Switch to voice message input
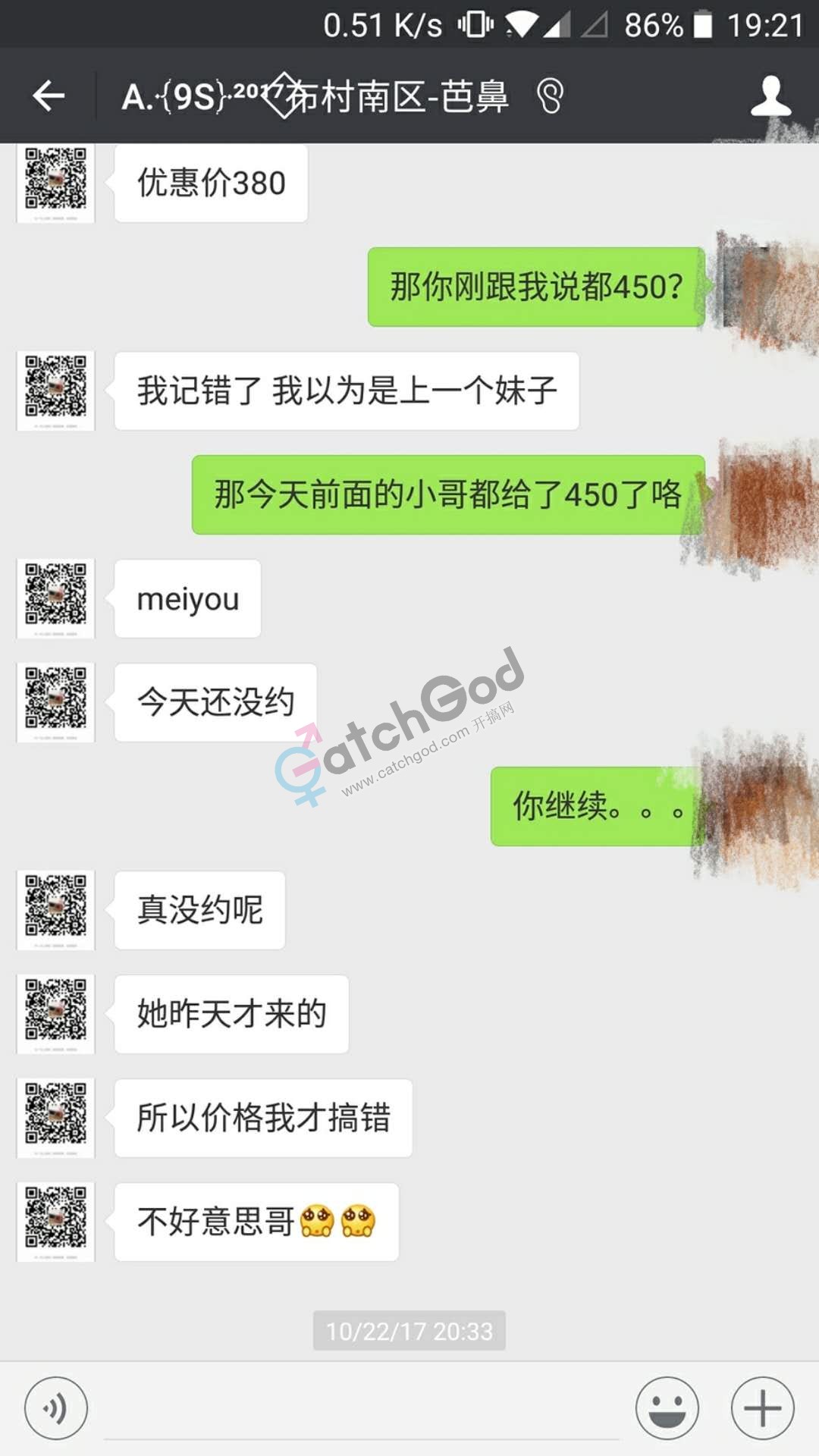Viewport: 819px width, 1456px height. click(x=55, y=1408)
